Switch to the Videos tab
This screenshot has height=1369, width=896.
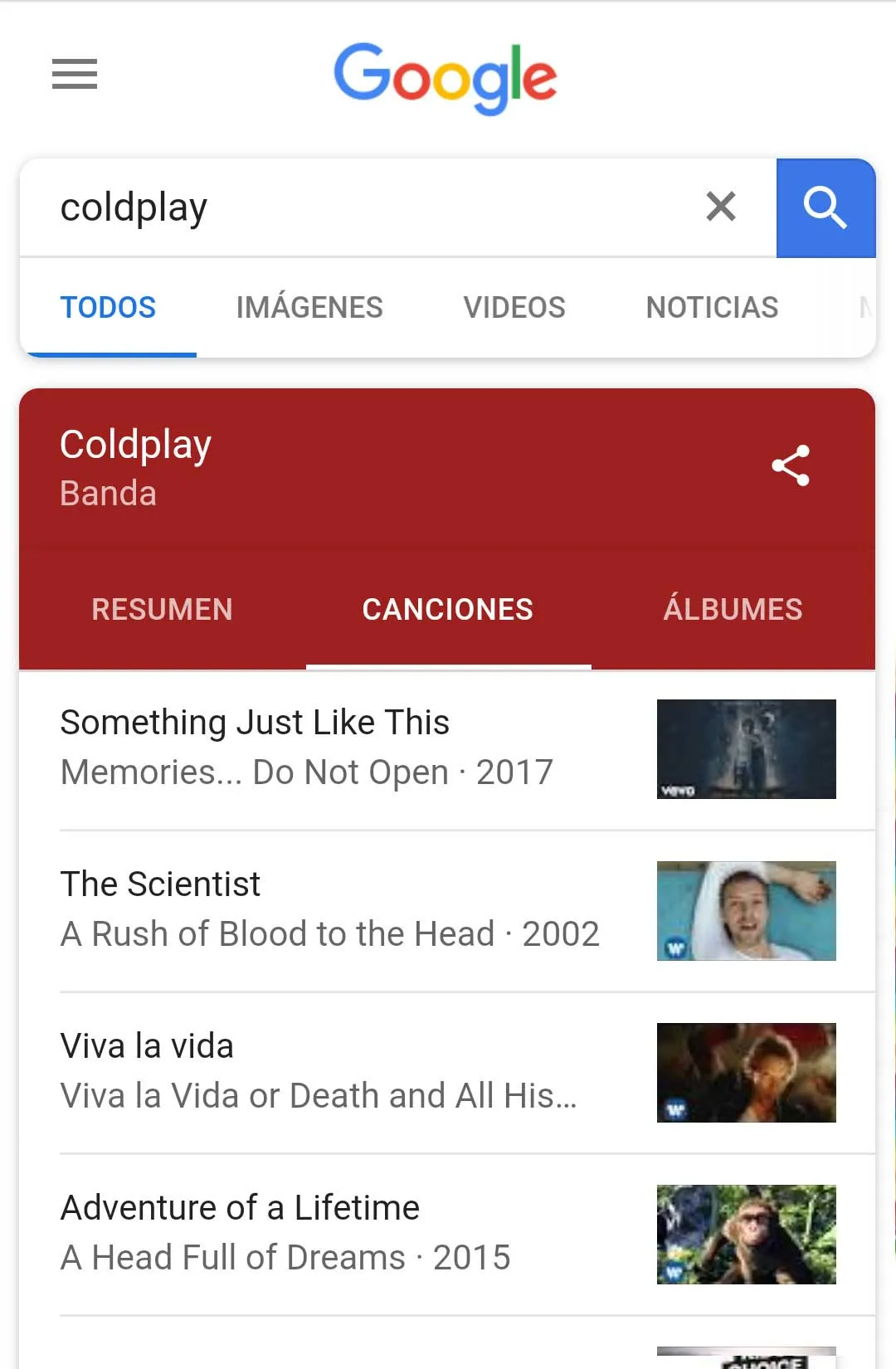coord(514,308)
